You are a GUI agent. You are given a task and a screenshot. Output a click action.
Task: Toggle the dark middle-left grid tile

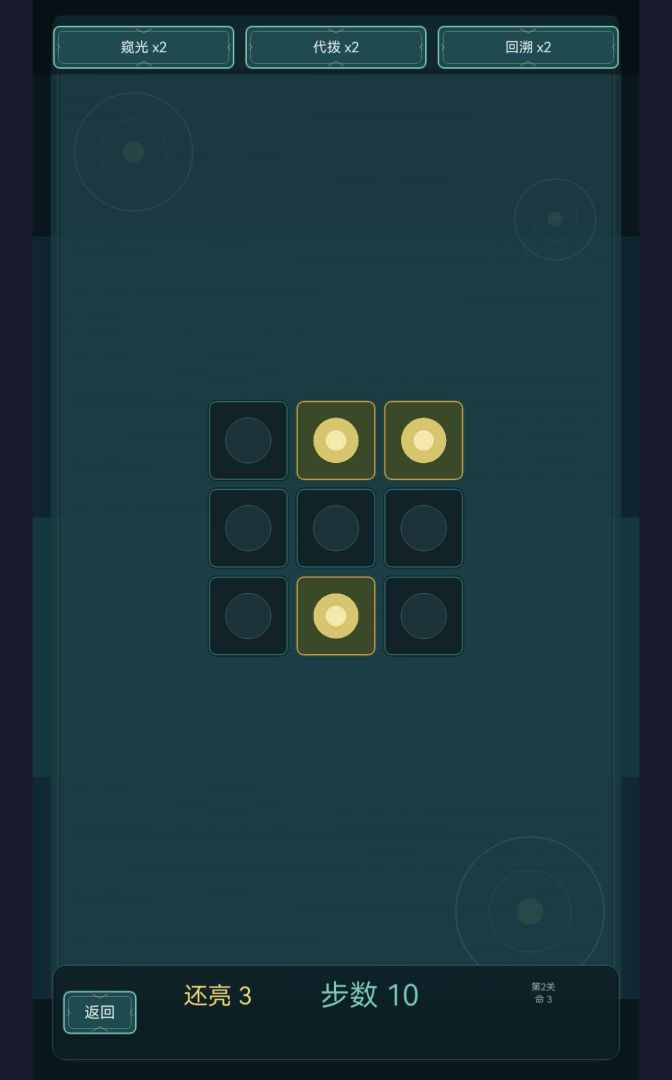pos(248,528)
